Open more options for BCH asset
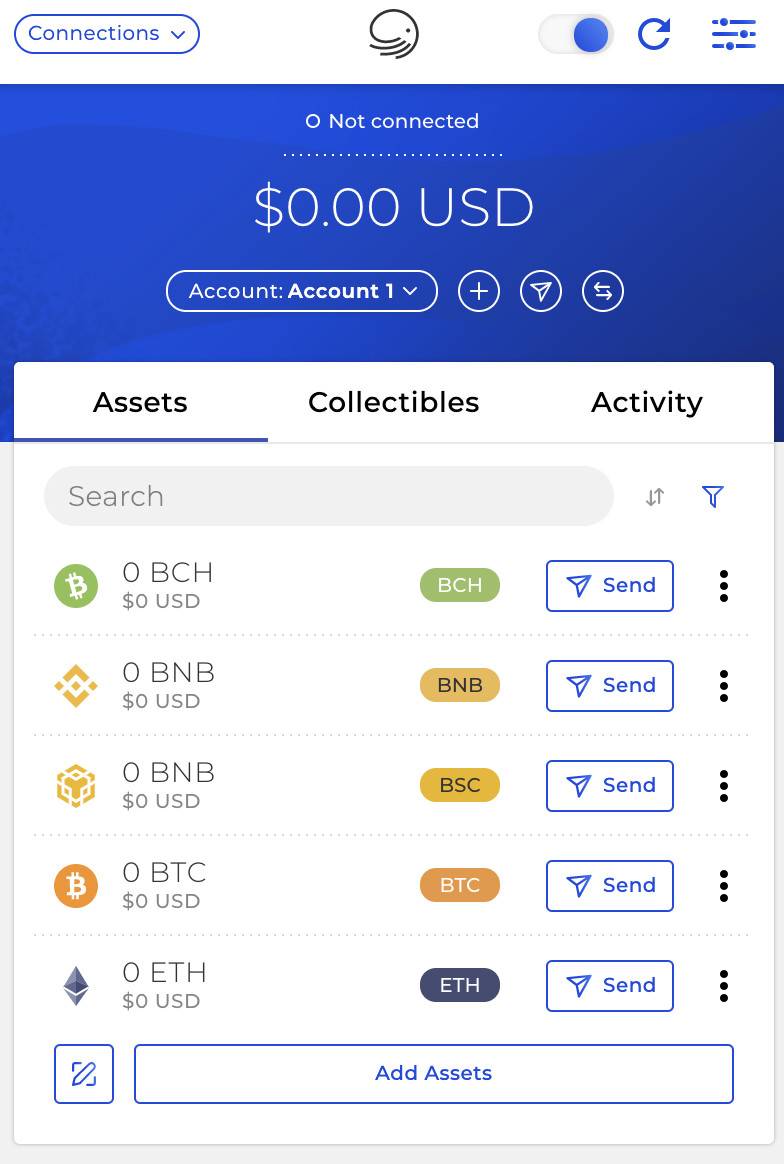784x1164 pixels. (x=724, y=585)
